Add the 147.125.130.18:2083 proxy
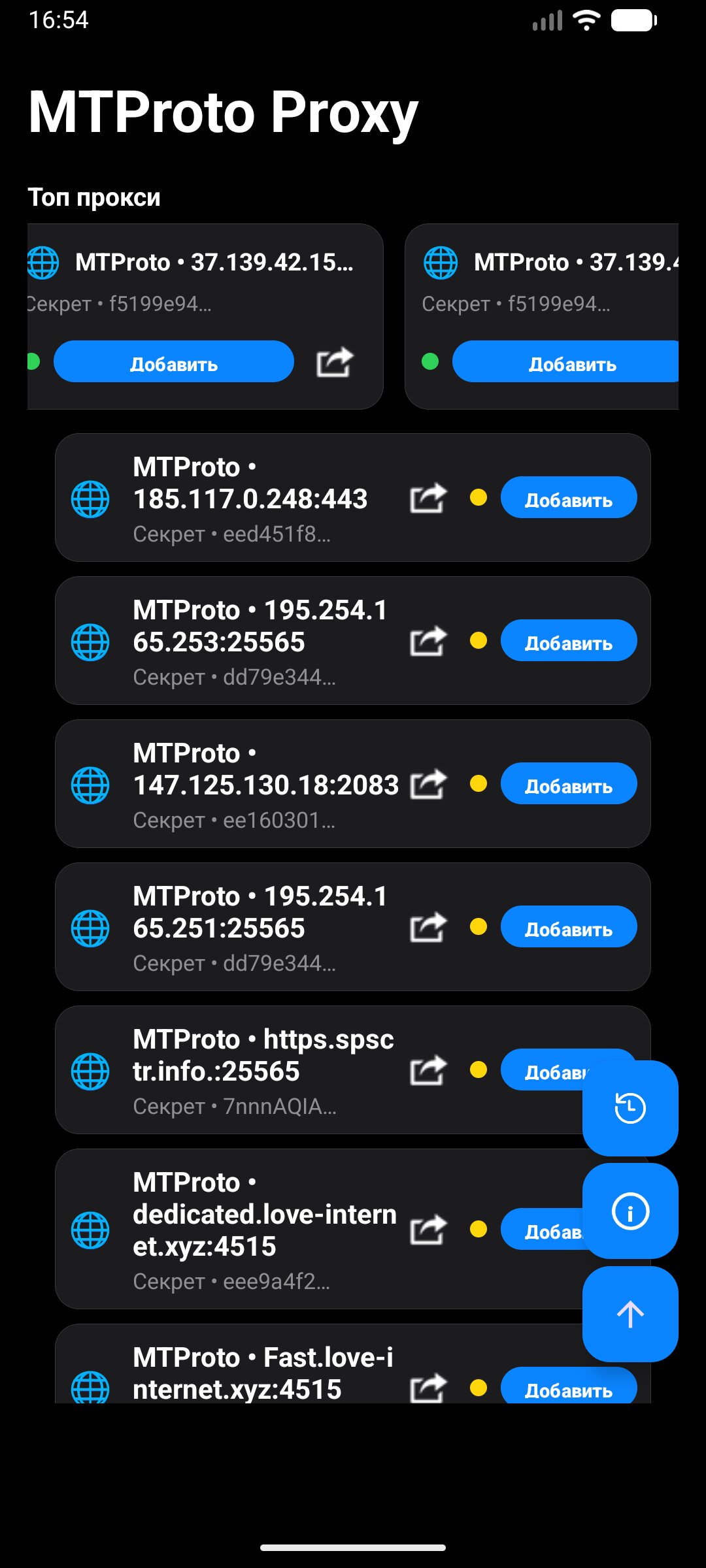 [x=569, y=784]
